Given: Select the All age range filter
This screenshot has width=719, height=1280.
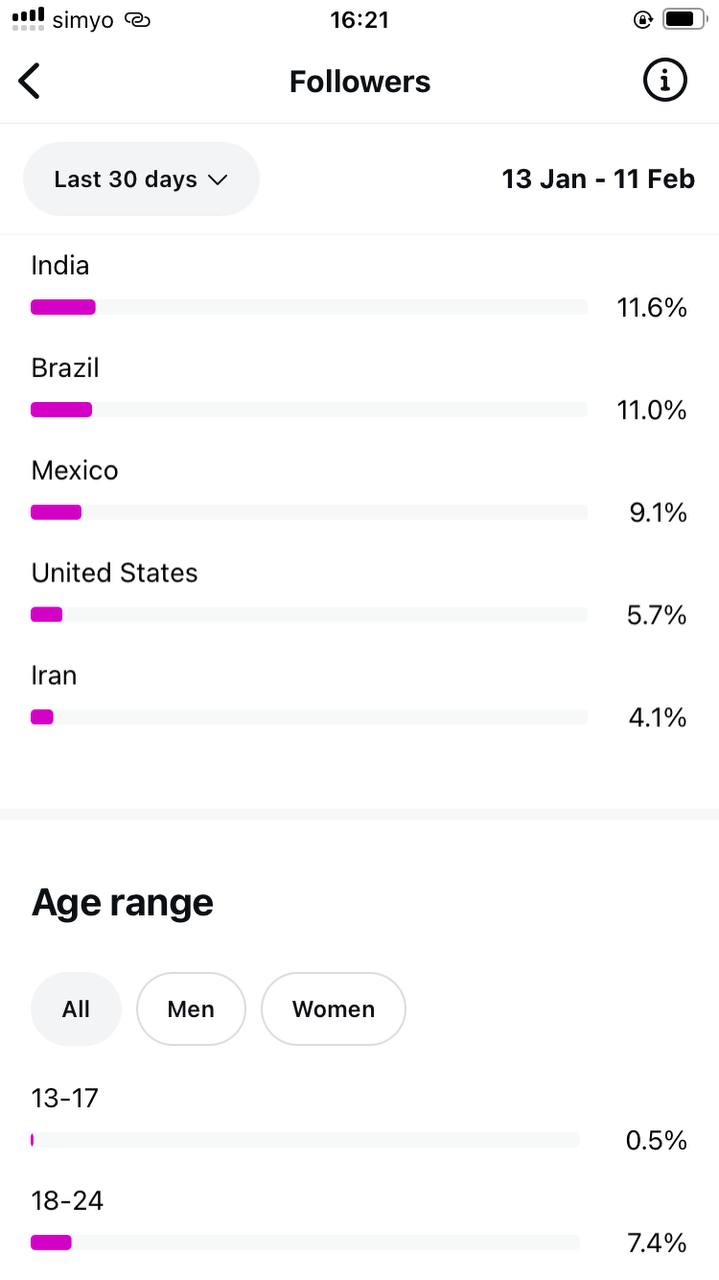Looking at the screenshot, I should tap(76, 1009).
